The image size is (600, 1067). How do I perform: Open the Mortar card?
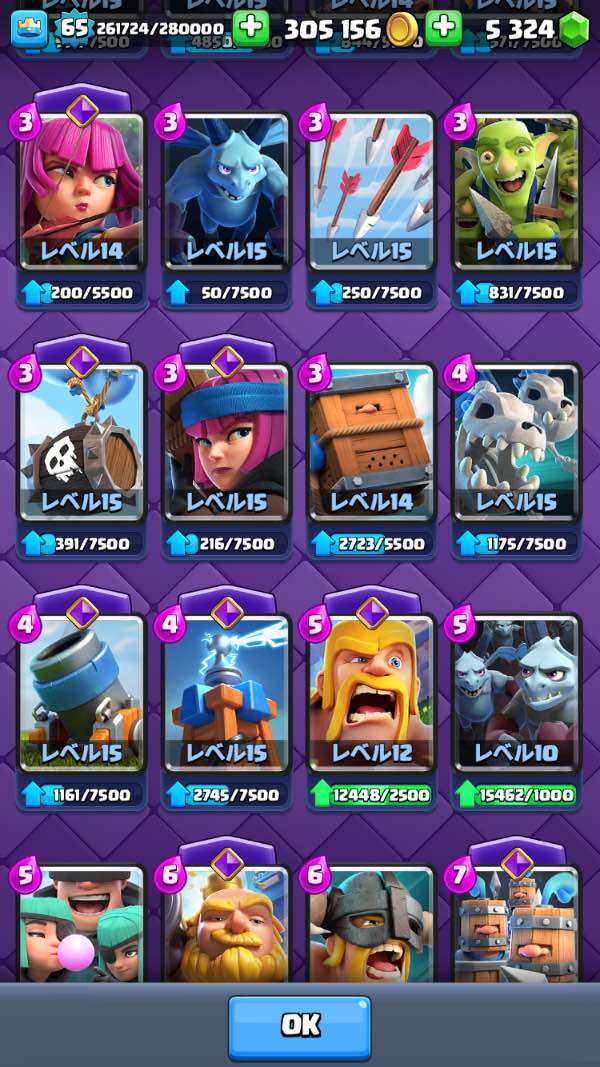pyautogui.click(x=82, y=695)
